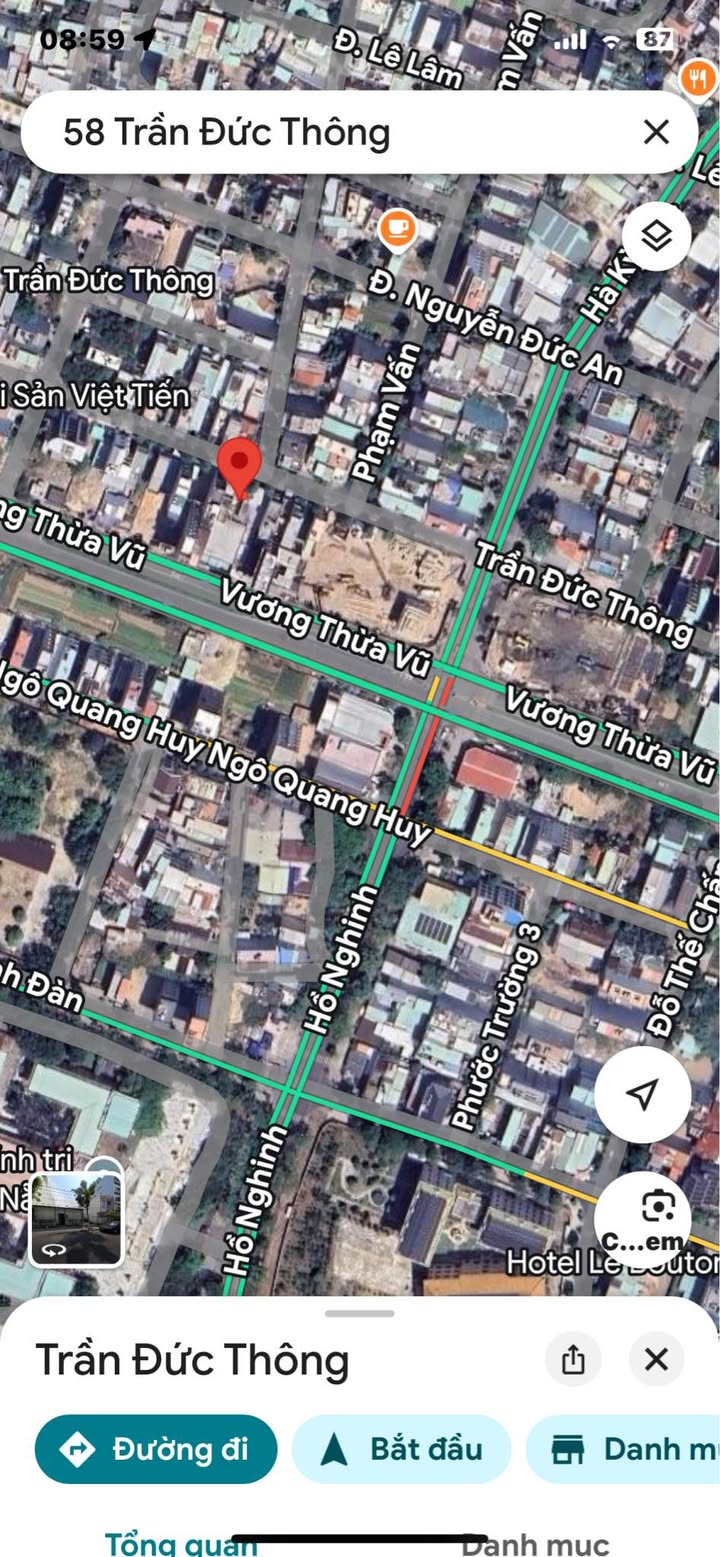
Task: Clear the search with the X icon
Action: tap(656, 132)
